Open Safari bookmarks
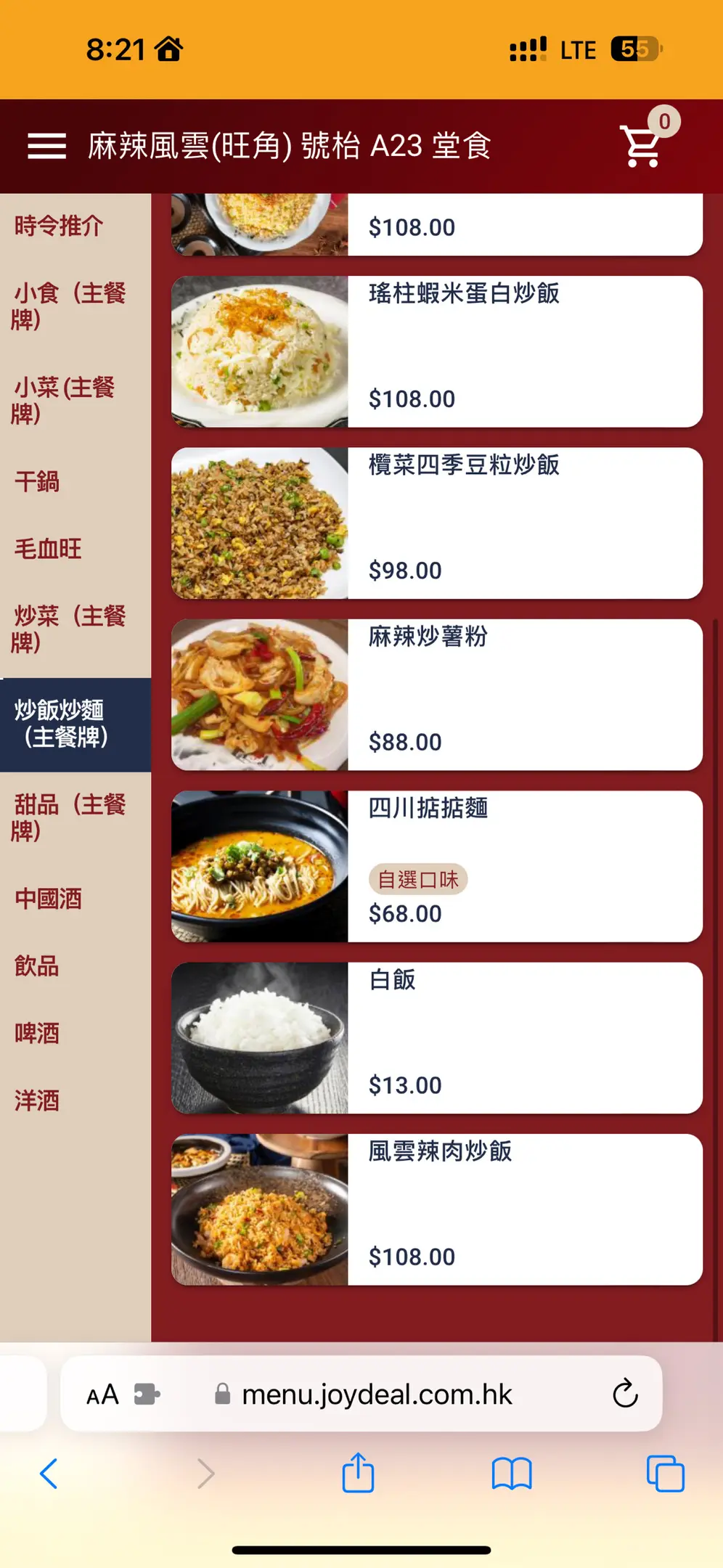 click(x=512, y=1474)
